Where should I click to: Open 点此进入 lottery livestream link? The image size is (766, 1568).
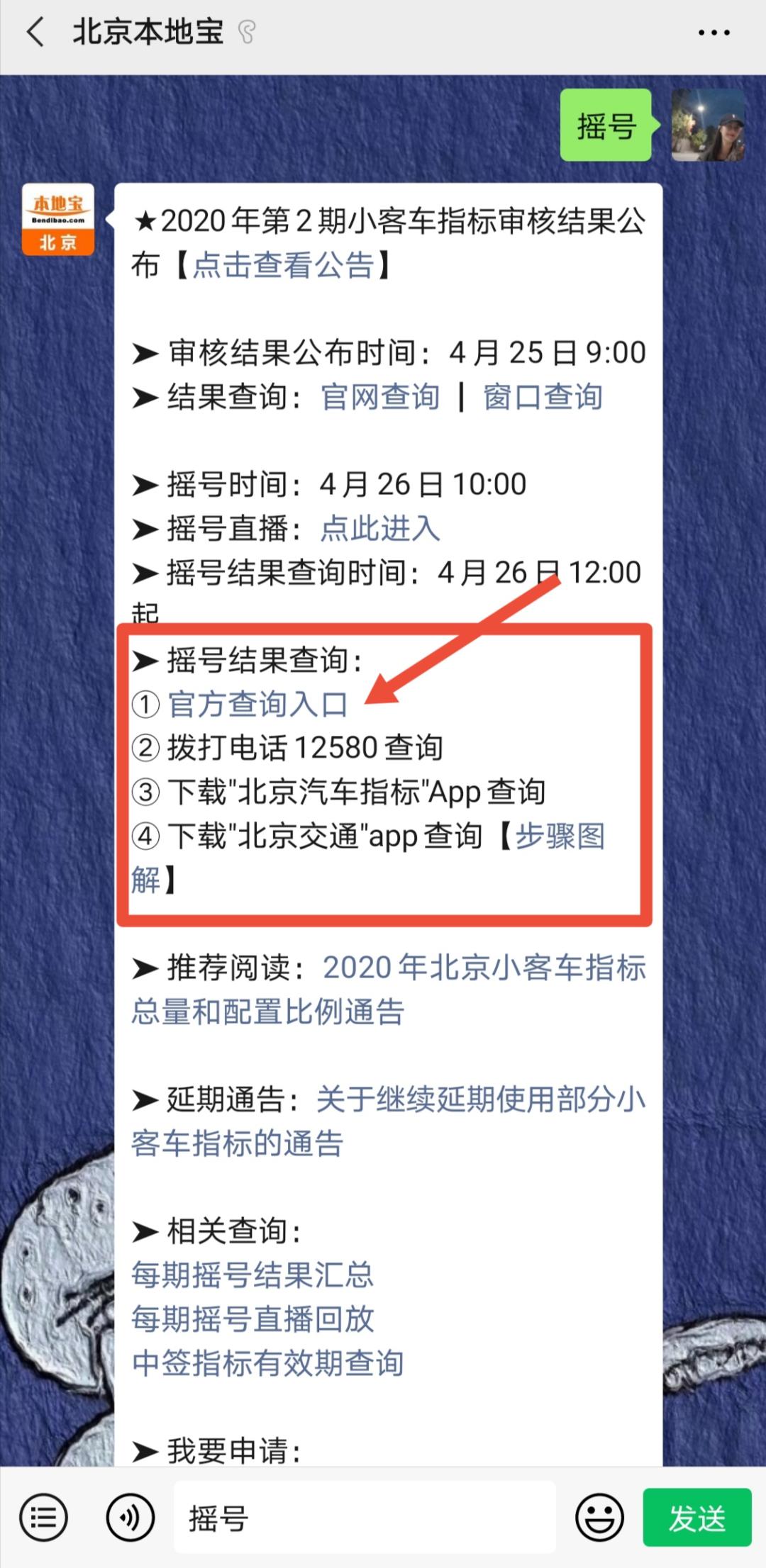(380, 528)
